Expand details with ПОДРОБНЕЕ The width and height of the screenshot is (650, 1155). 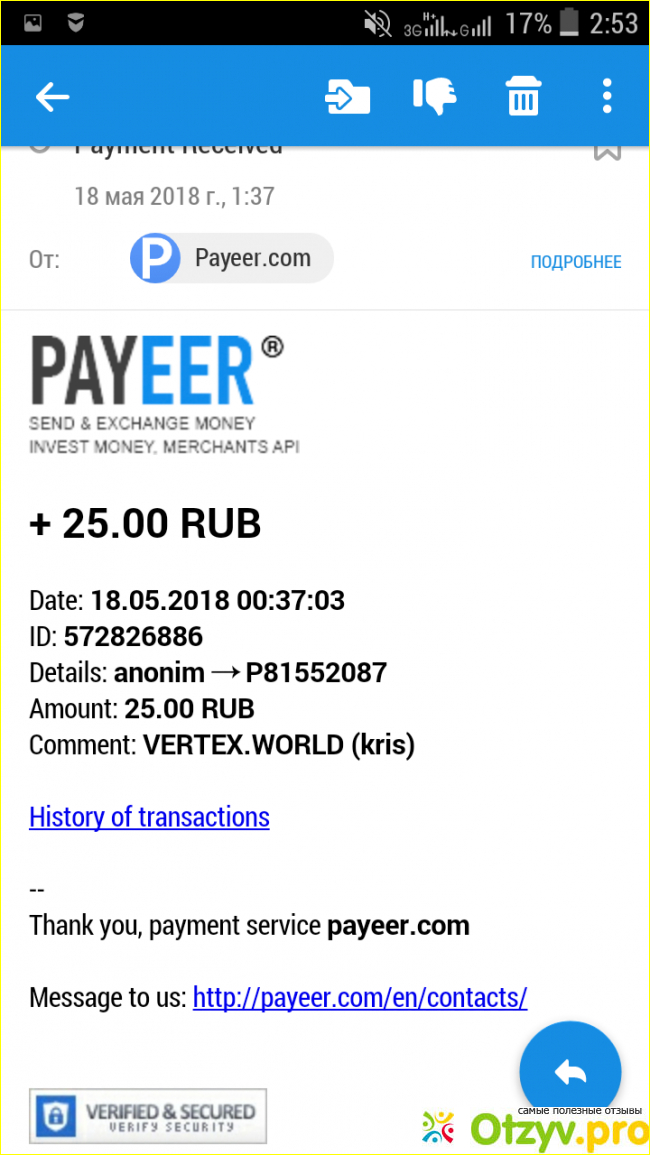[x=576, y=262]
